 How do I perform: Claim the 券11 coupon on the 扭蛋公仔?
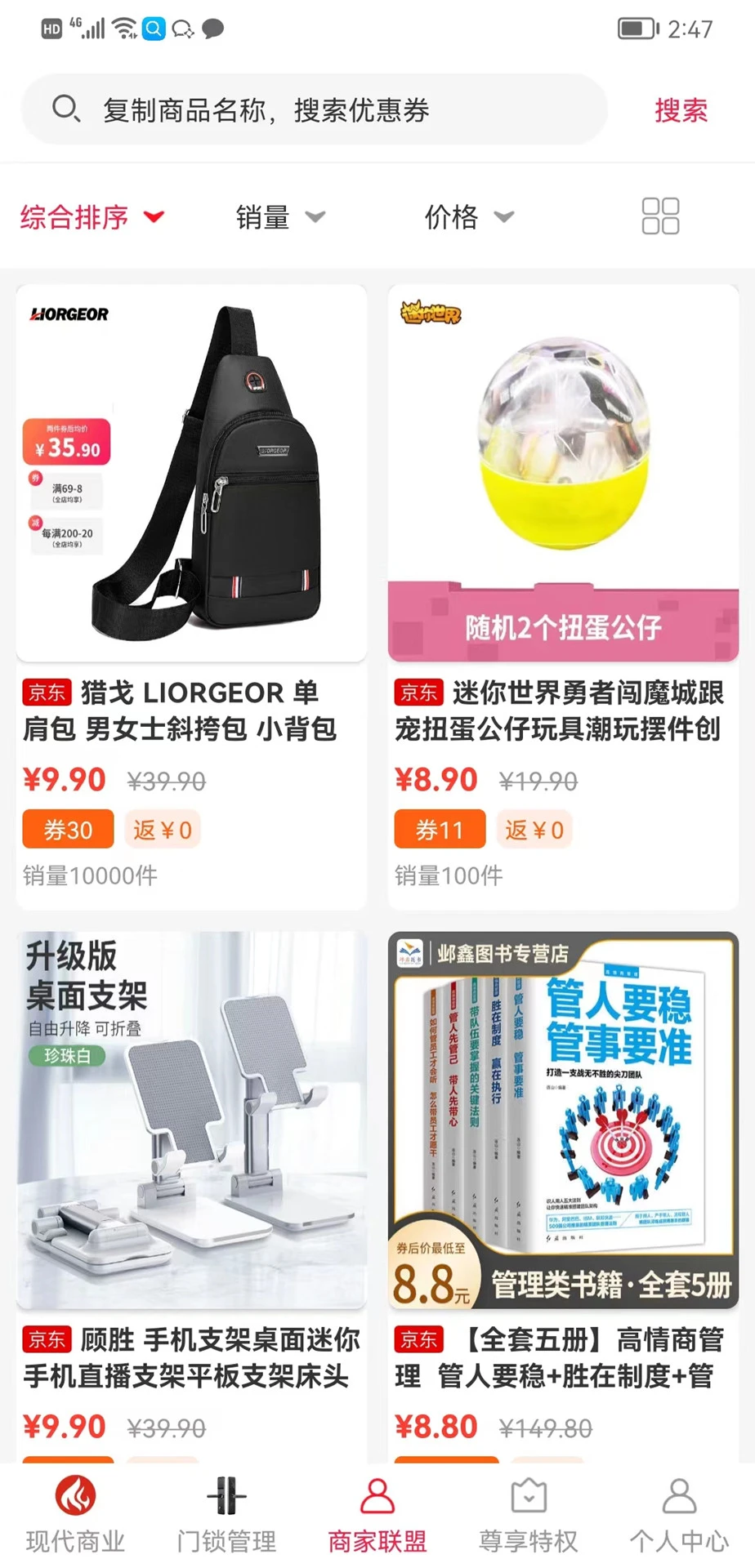pyautogui.click(x=440, y=830)
